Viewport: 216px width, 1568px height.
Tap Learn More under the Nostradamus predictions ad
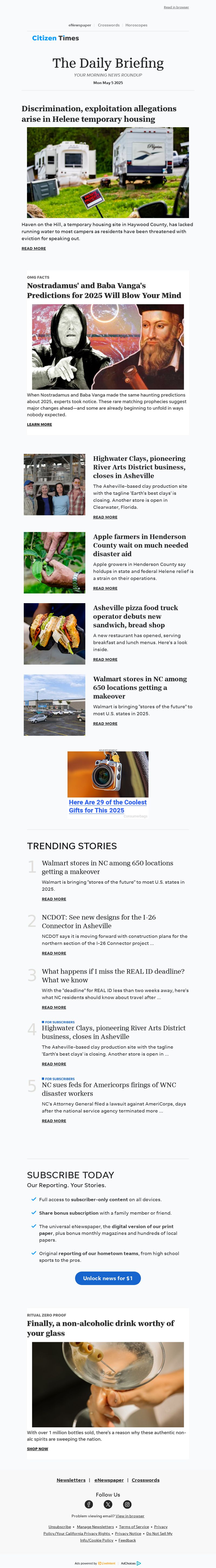(x=39, y=424)
